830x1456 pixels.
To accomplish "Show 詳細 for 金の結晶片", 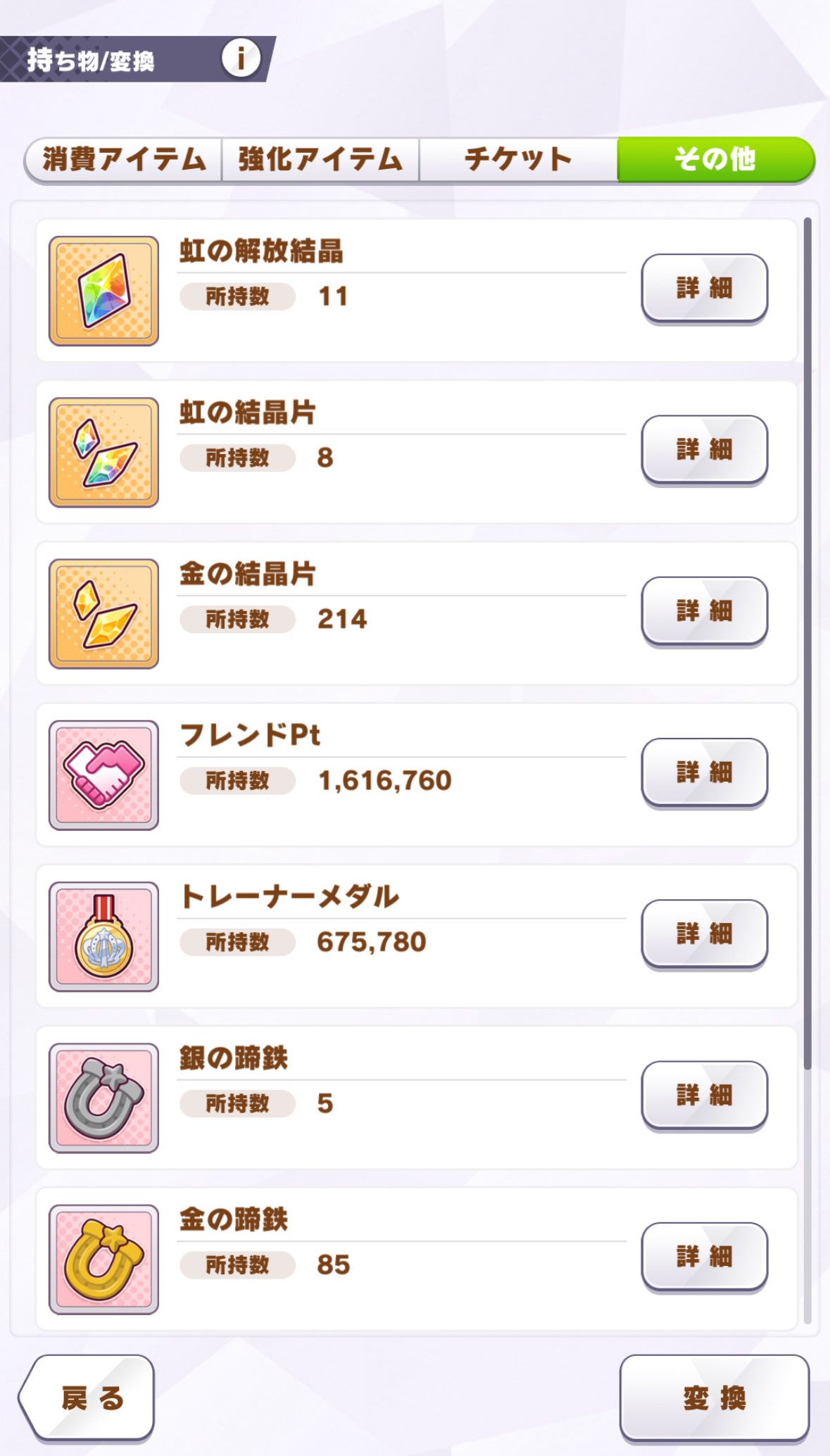I will (704, 610).
